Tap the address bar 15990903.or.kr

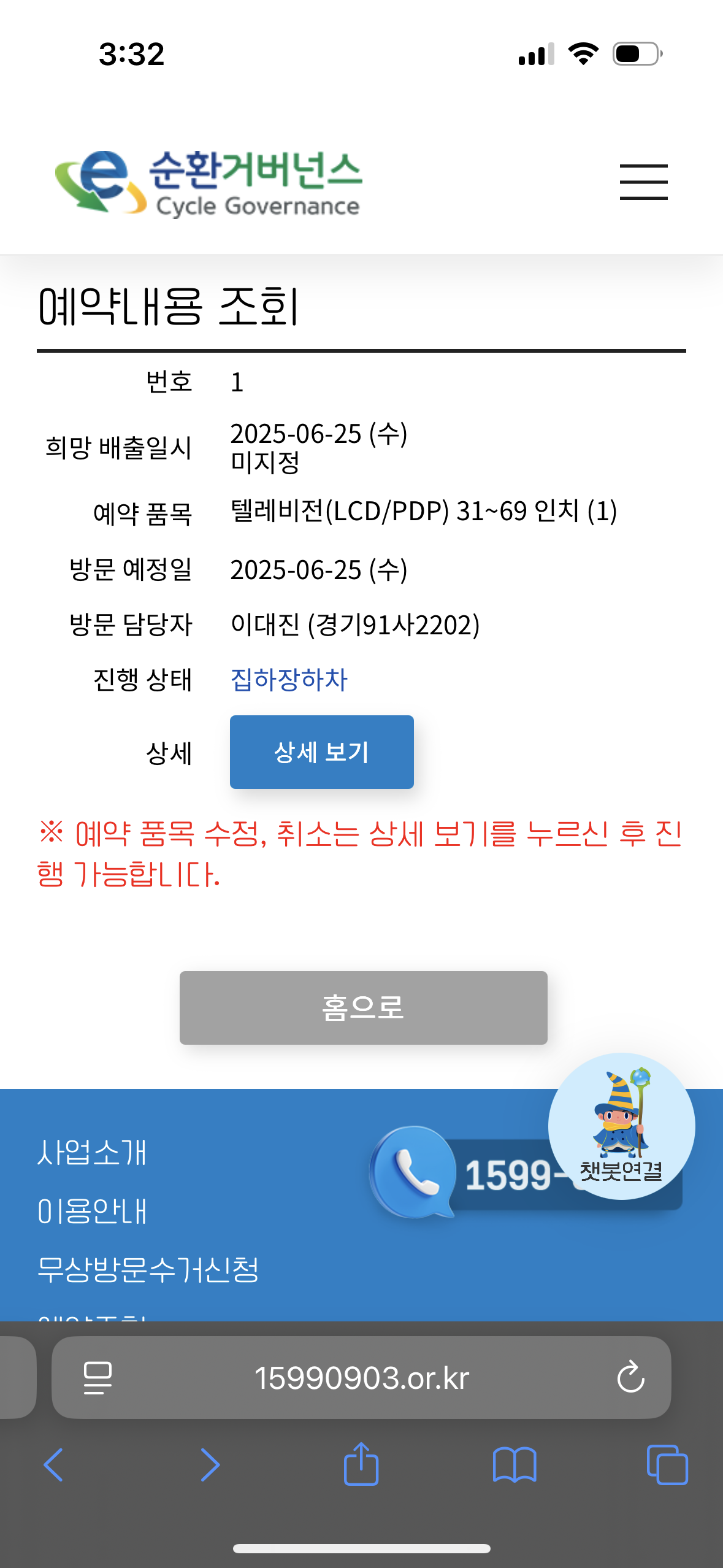click(362, 1378)
